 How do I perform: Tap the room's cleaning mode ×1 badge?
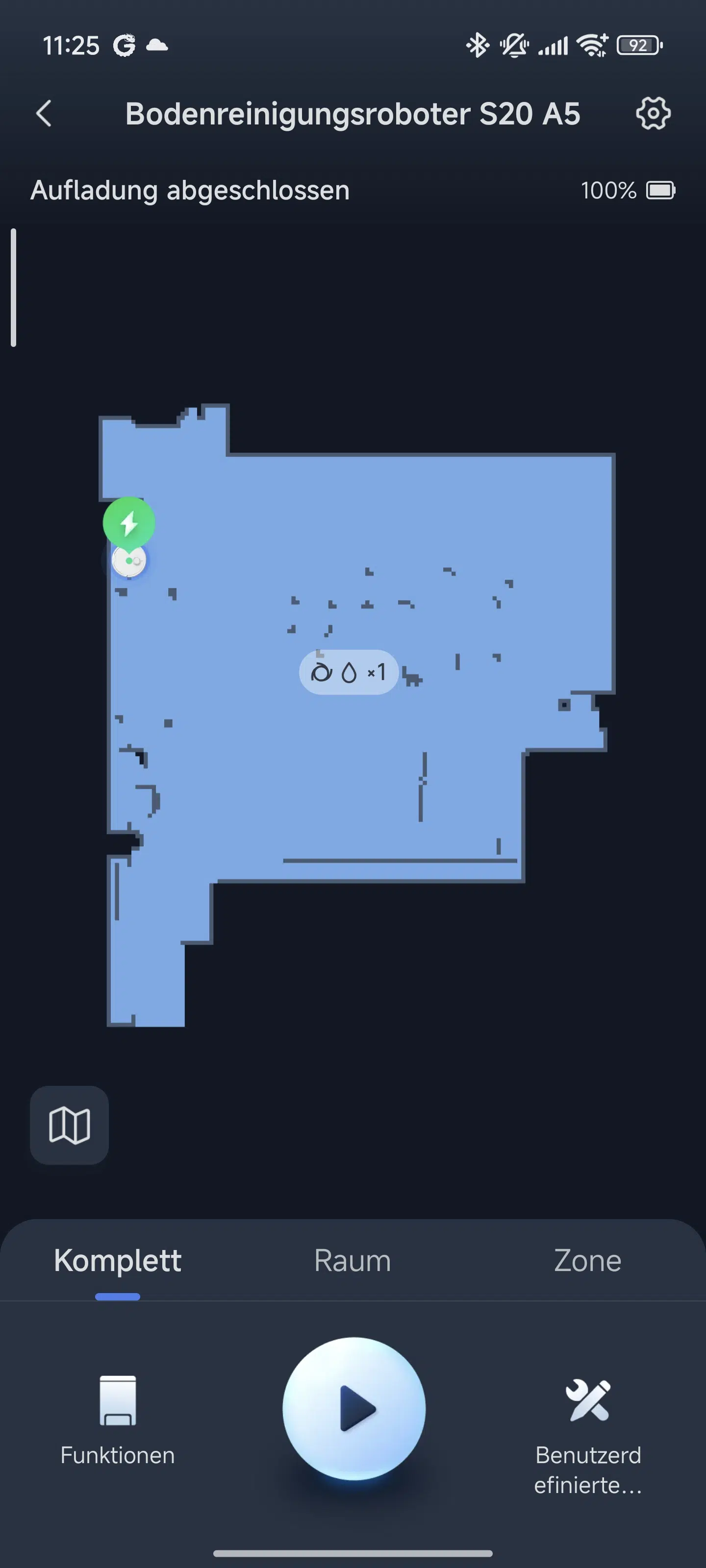point(349,673)
